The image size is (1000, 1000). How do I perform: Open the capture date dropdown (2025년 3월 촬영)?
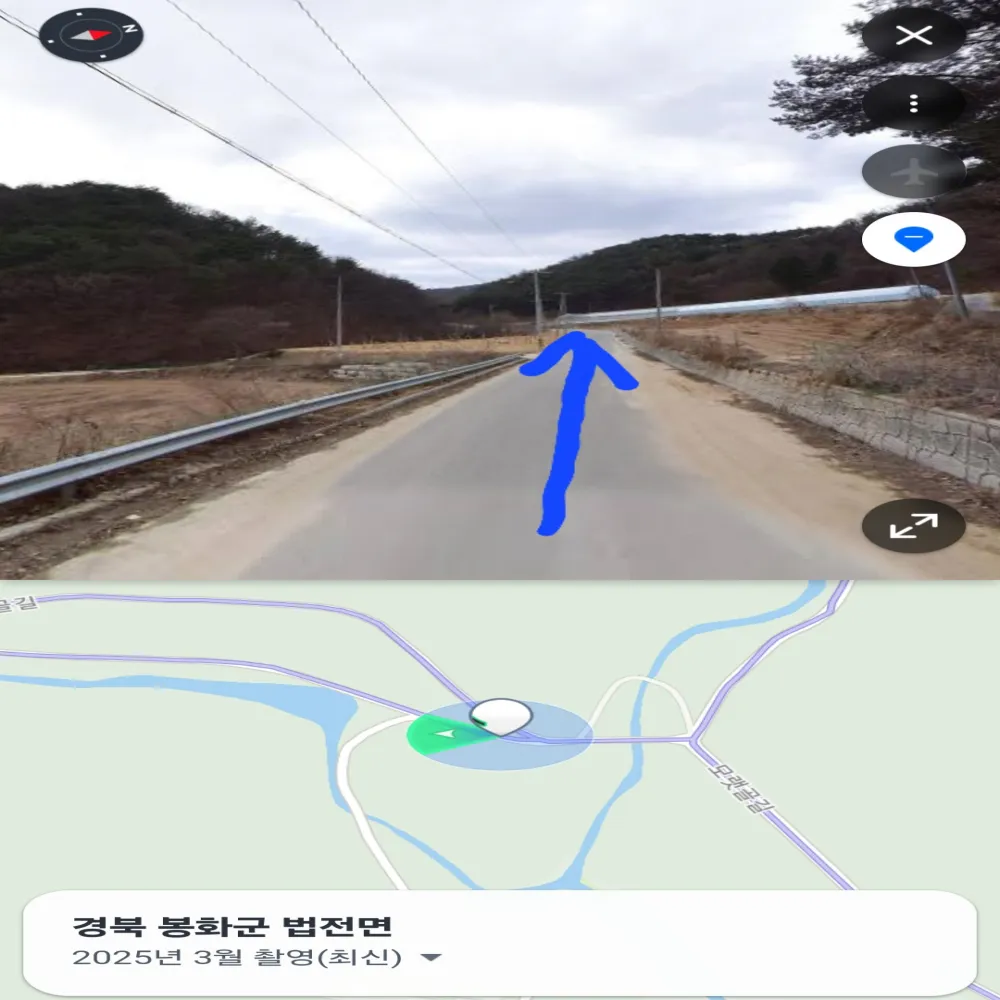point(431,957)
